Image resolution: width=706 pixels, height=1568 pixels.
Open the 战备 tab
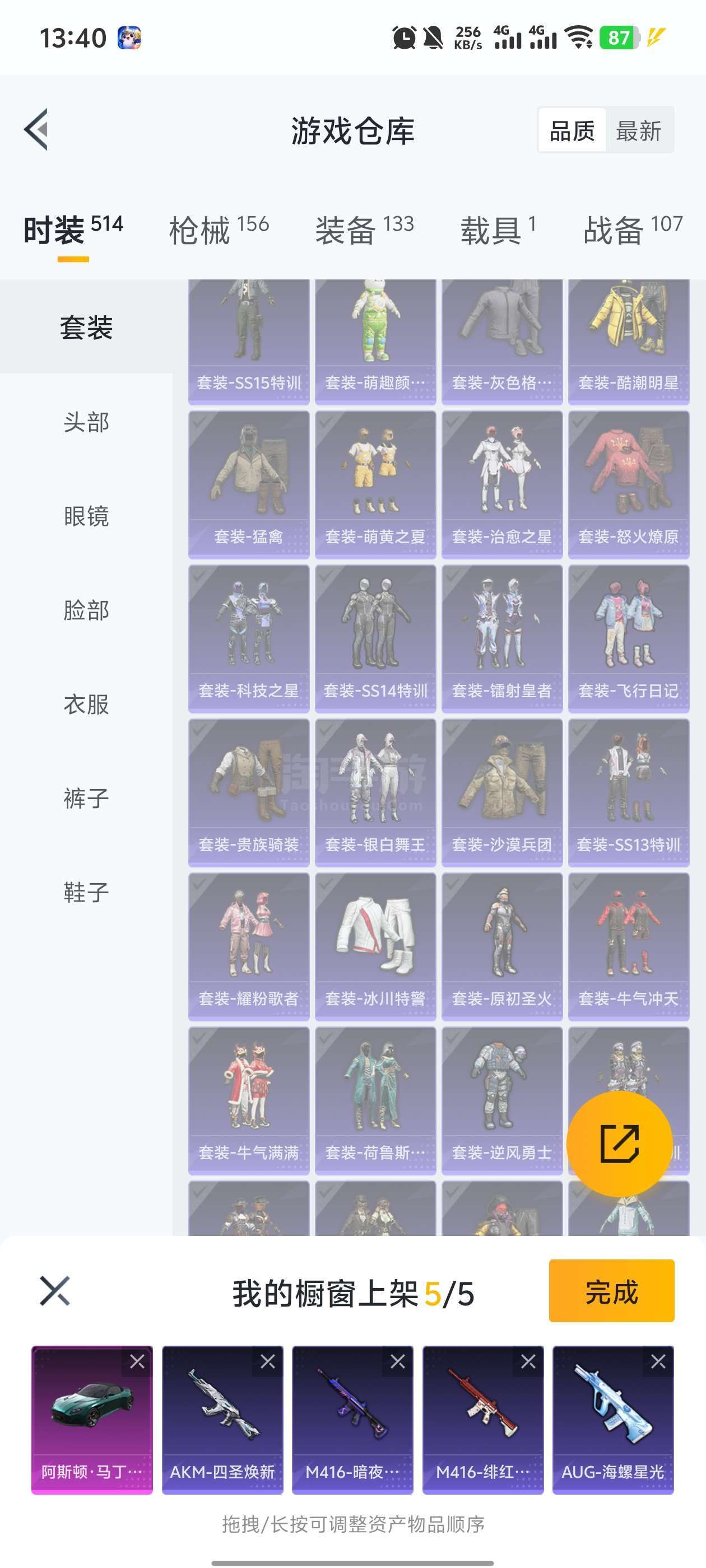pyautogui.click(x=632, y=230)
